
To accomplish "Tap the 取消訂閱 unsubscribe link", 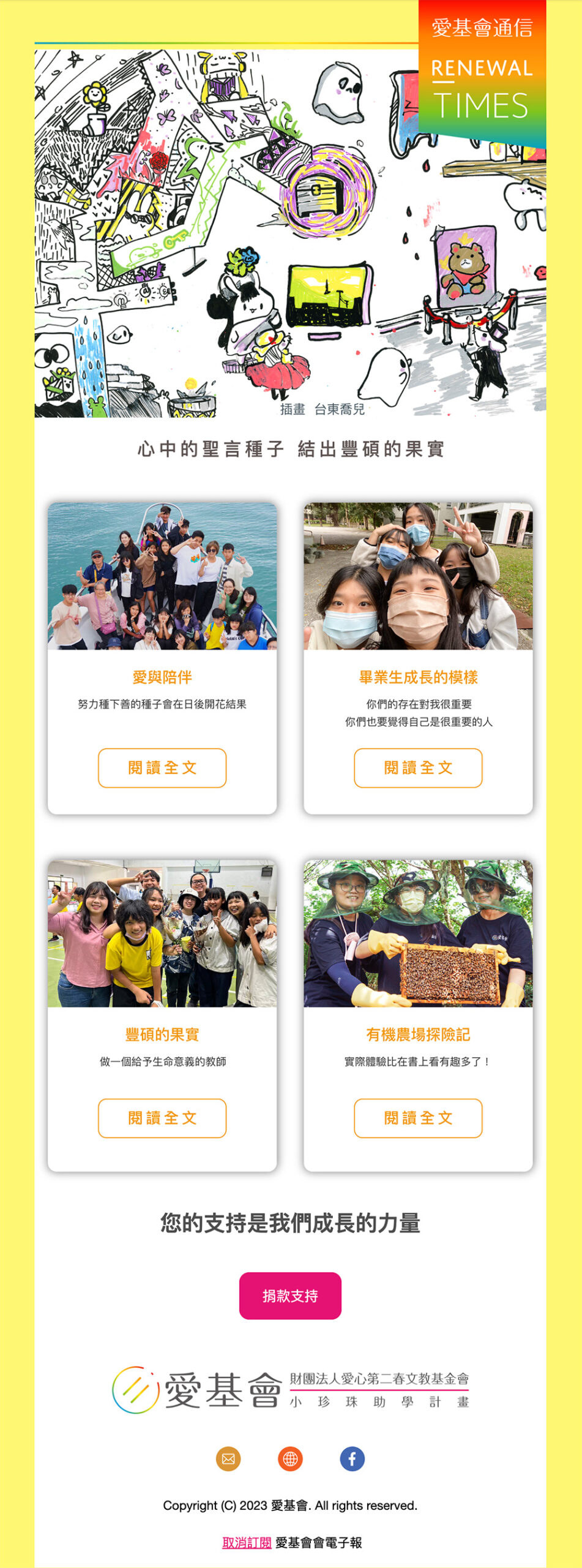I will [x=247, y=1542].
